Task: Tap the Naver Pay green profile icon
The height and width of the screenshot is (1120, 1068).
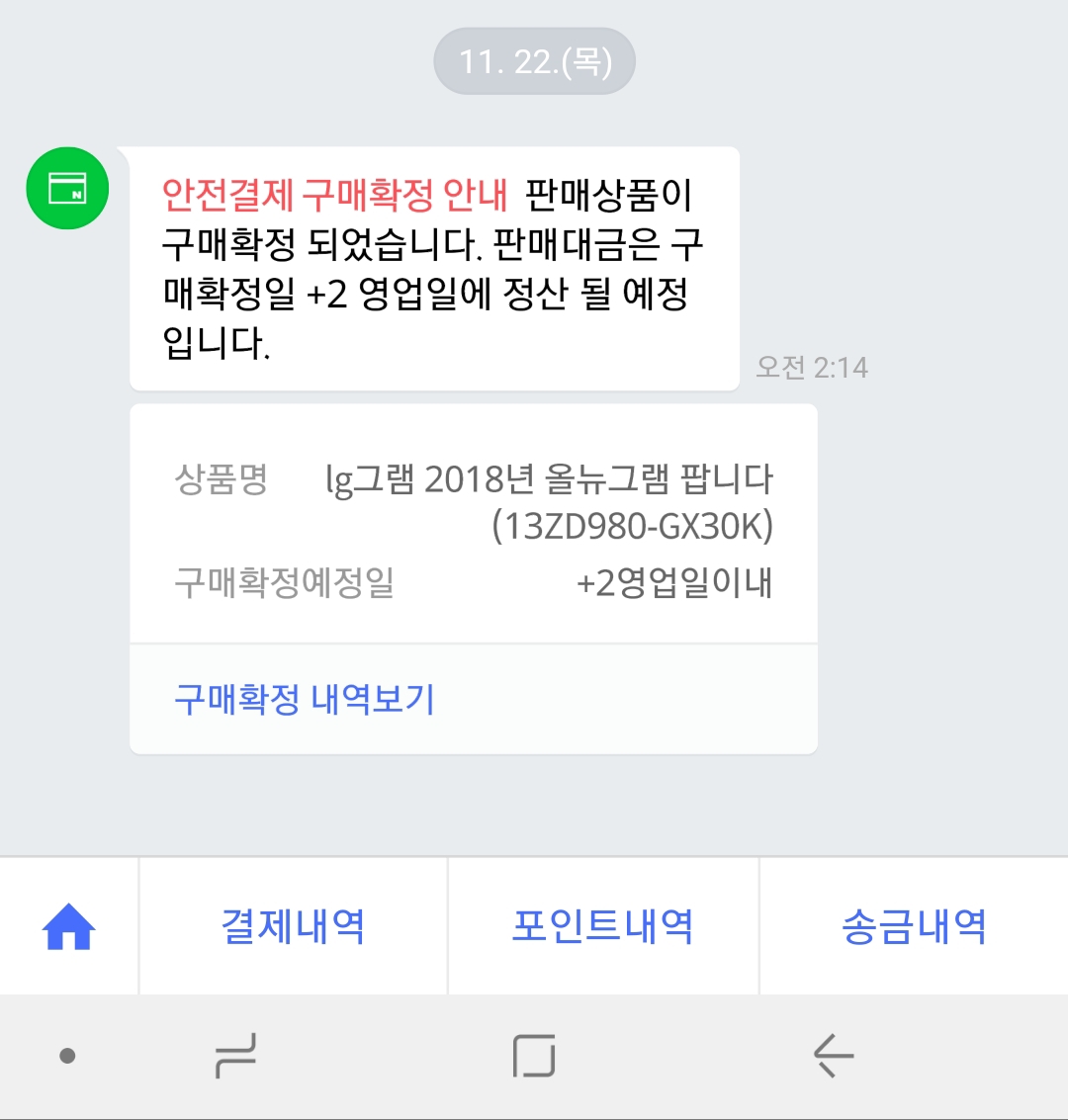Action: 67,188
